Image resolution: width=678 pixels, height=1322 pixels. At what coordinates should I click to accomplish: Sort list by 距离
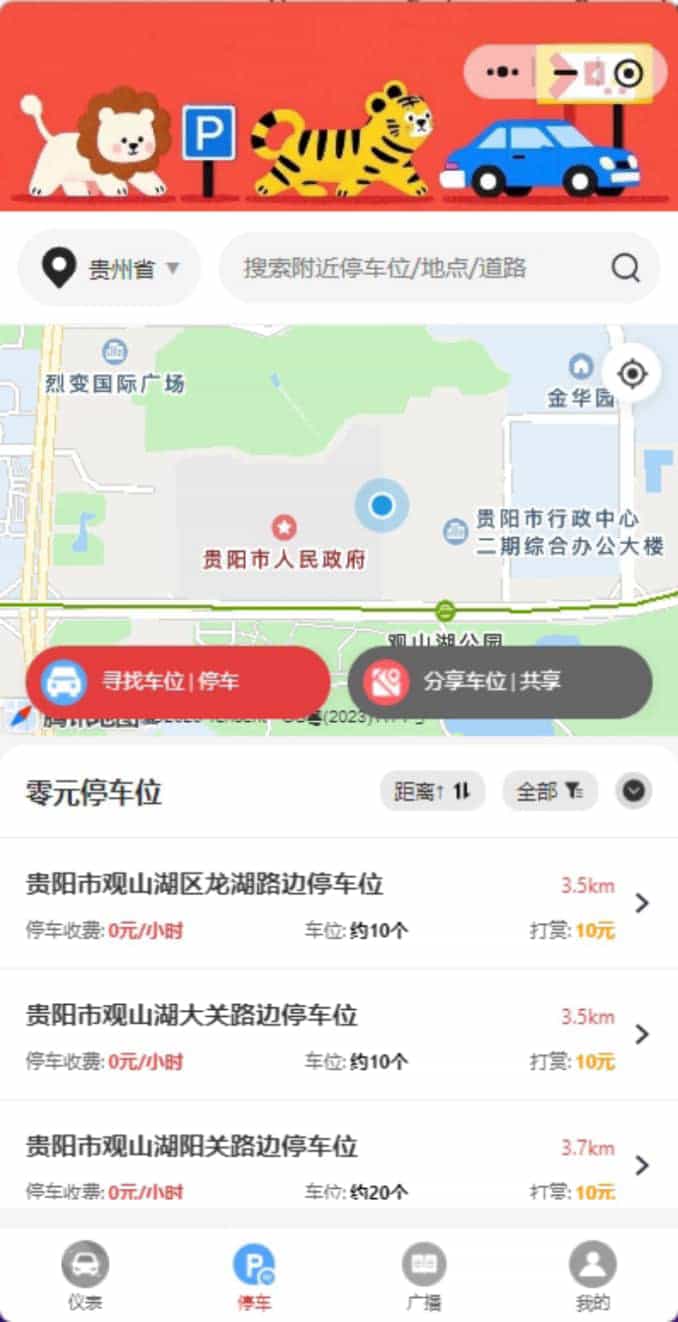tap(432, 791)
